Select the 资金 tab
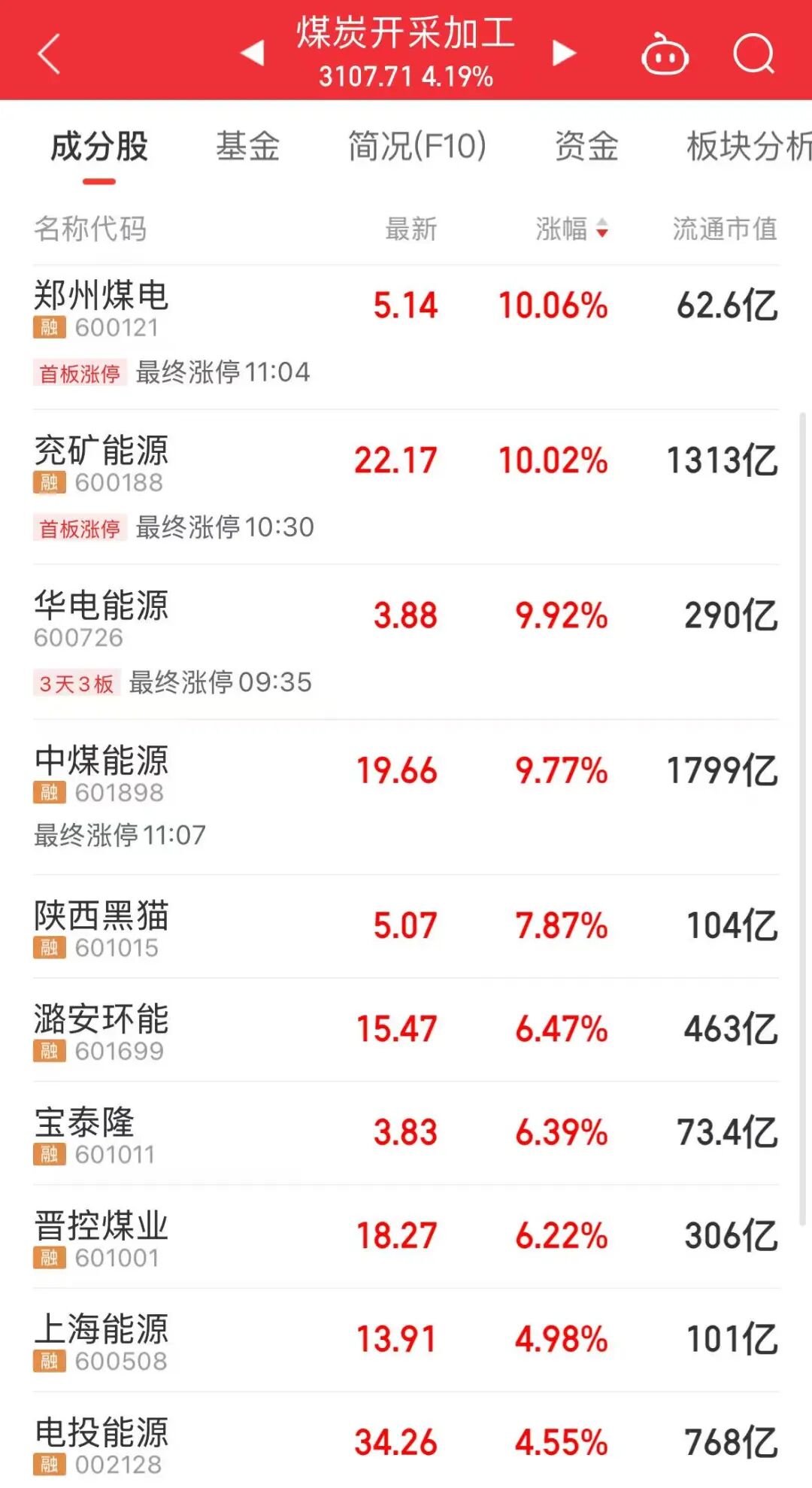The width and height of the screenshot is (812, 1488). (586, 146)
